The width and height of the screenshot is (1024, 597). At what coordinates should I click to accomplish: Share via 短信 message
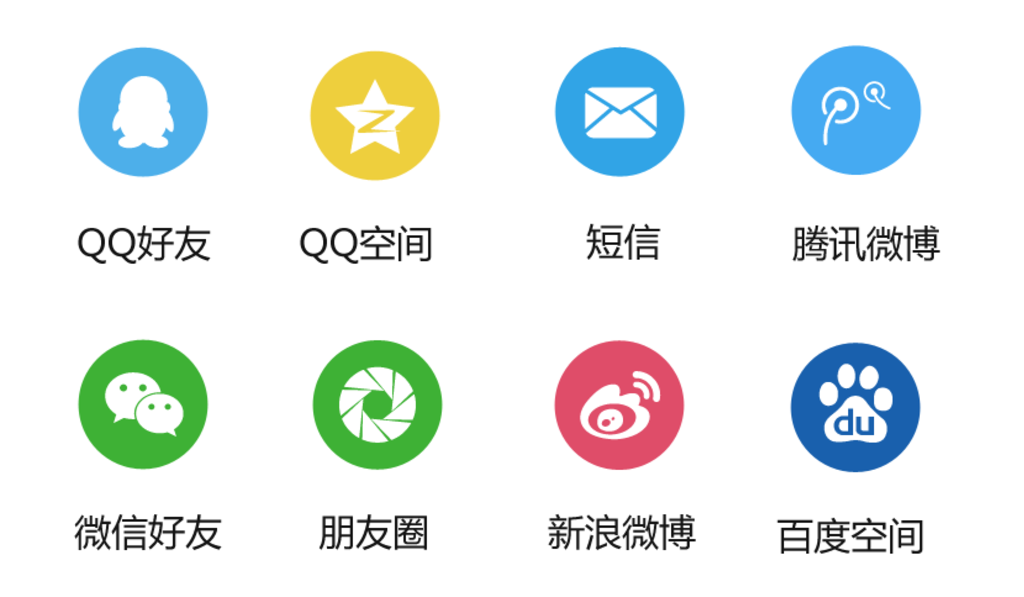point(620,112)
